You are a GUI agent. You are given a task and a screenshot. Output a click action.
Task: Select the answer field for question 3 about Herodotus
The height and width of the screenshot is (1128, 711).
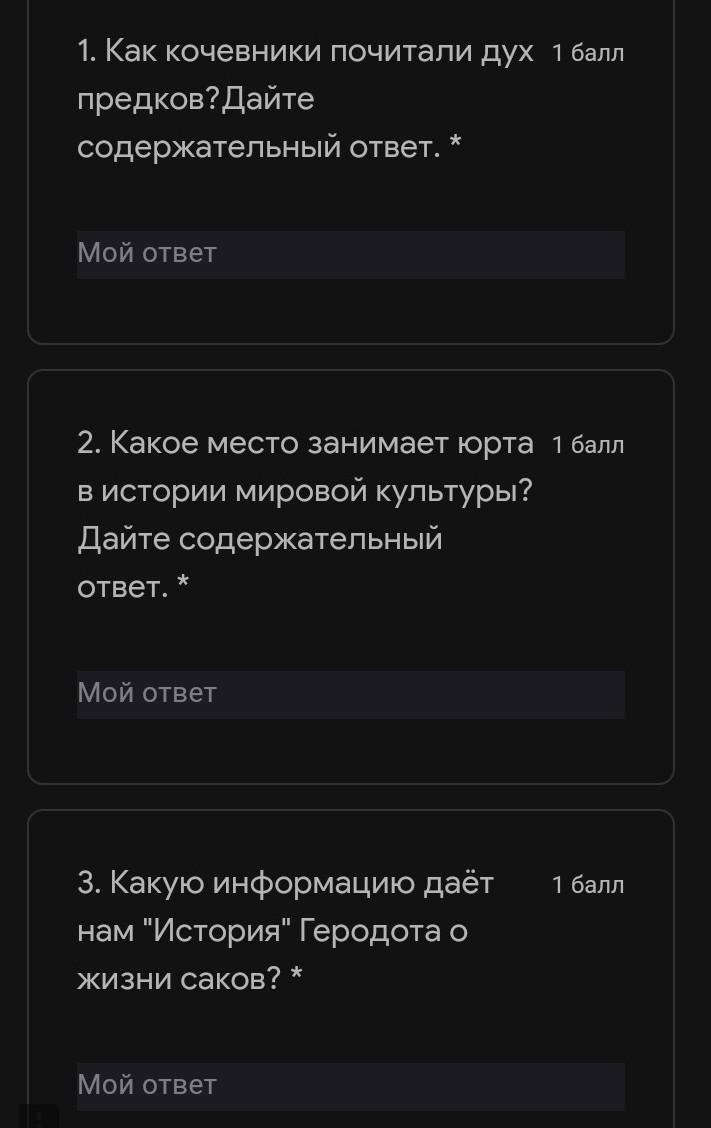point(350,1086)
